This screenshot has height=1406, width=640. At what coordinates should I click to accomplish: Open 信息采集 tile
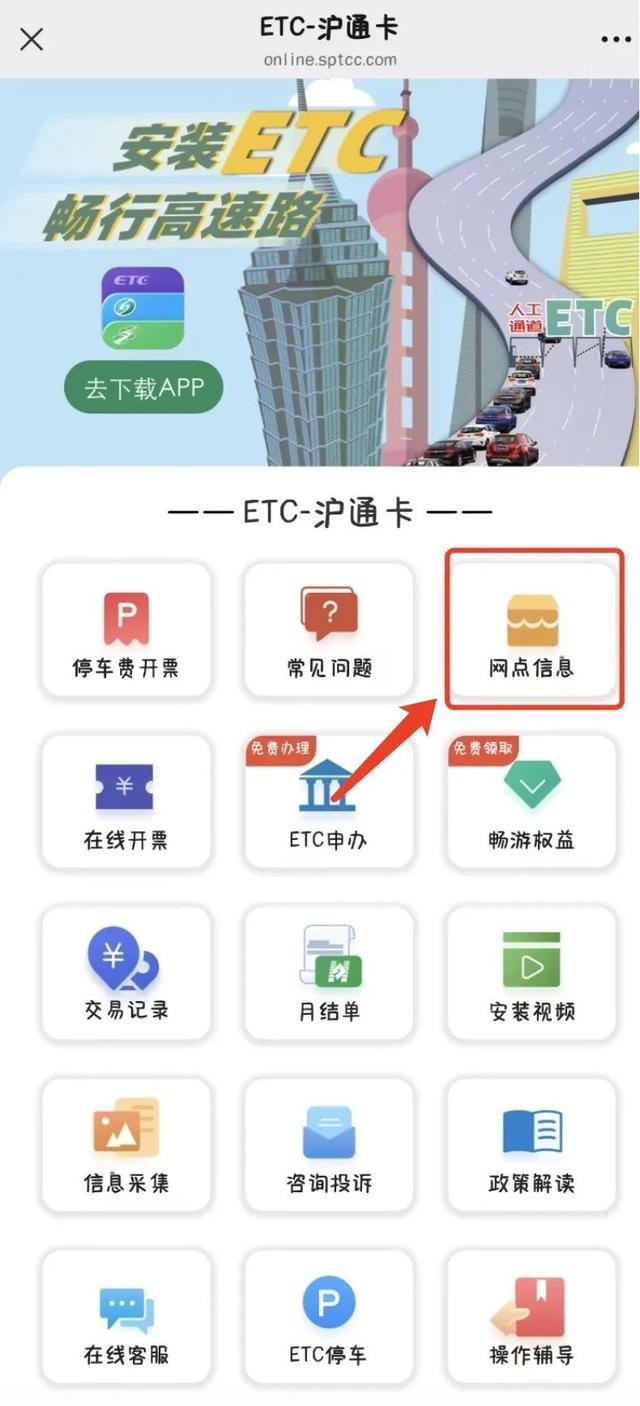(126, 1146)
